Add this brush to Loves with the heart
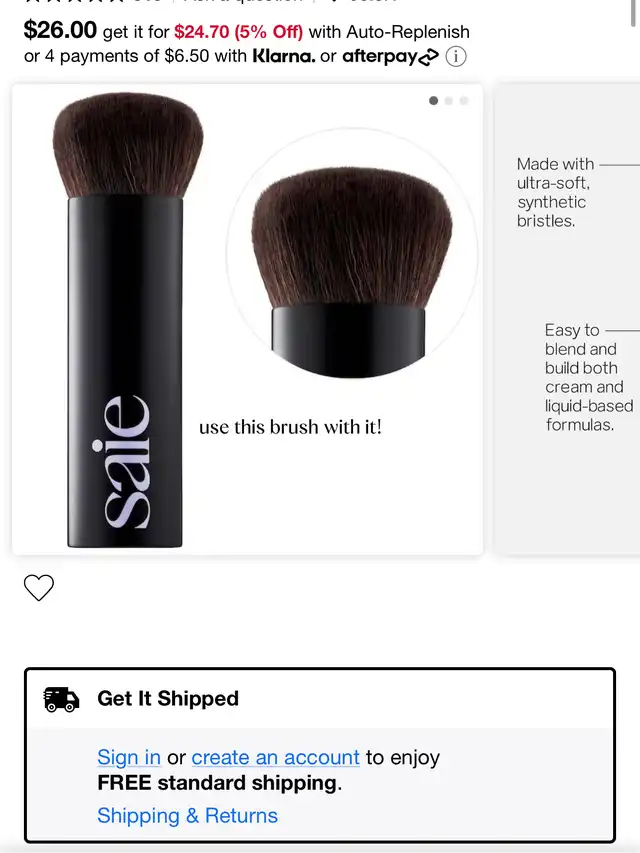640x853 pixels. tap(39, 588)
